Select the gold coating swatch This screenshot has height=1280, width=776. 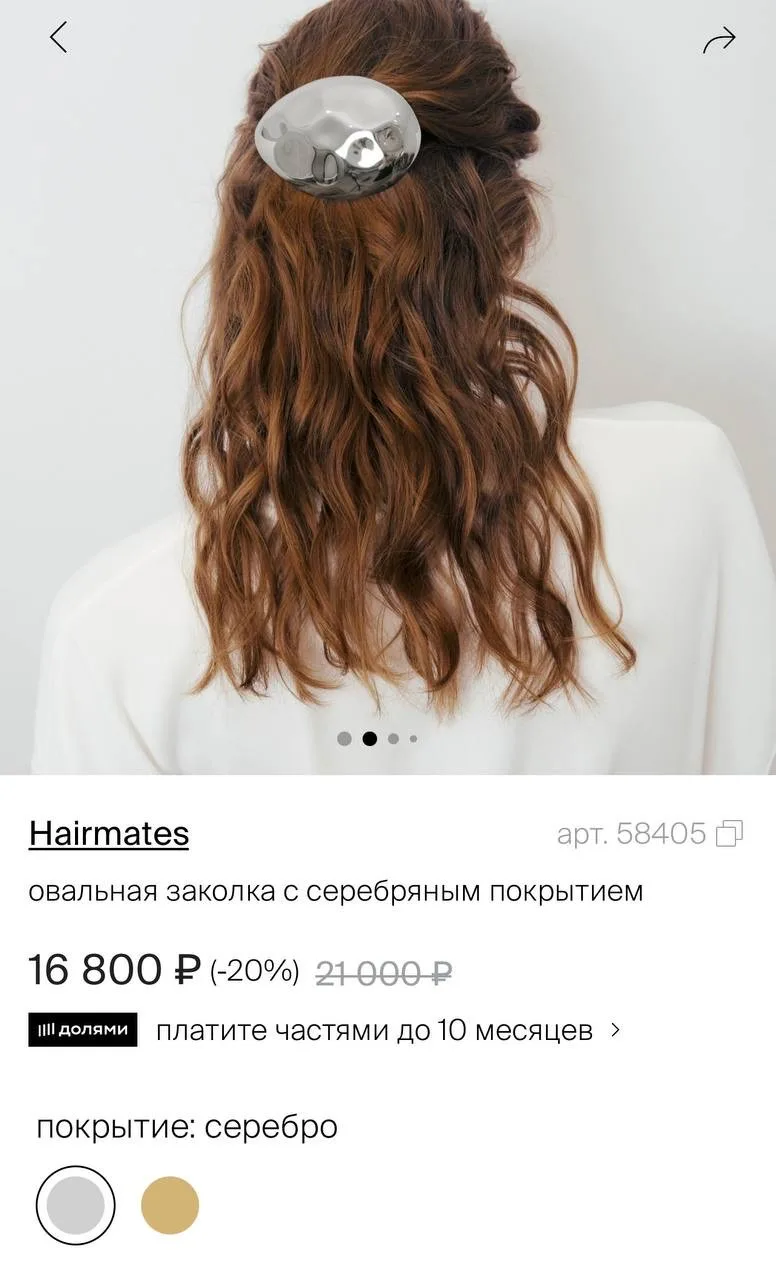pos(170,1205)
